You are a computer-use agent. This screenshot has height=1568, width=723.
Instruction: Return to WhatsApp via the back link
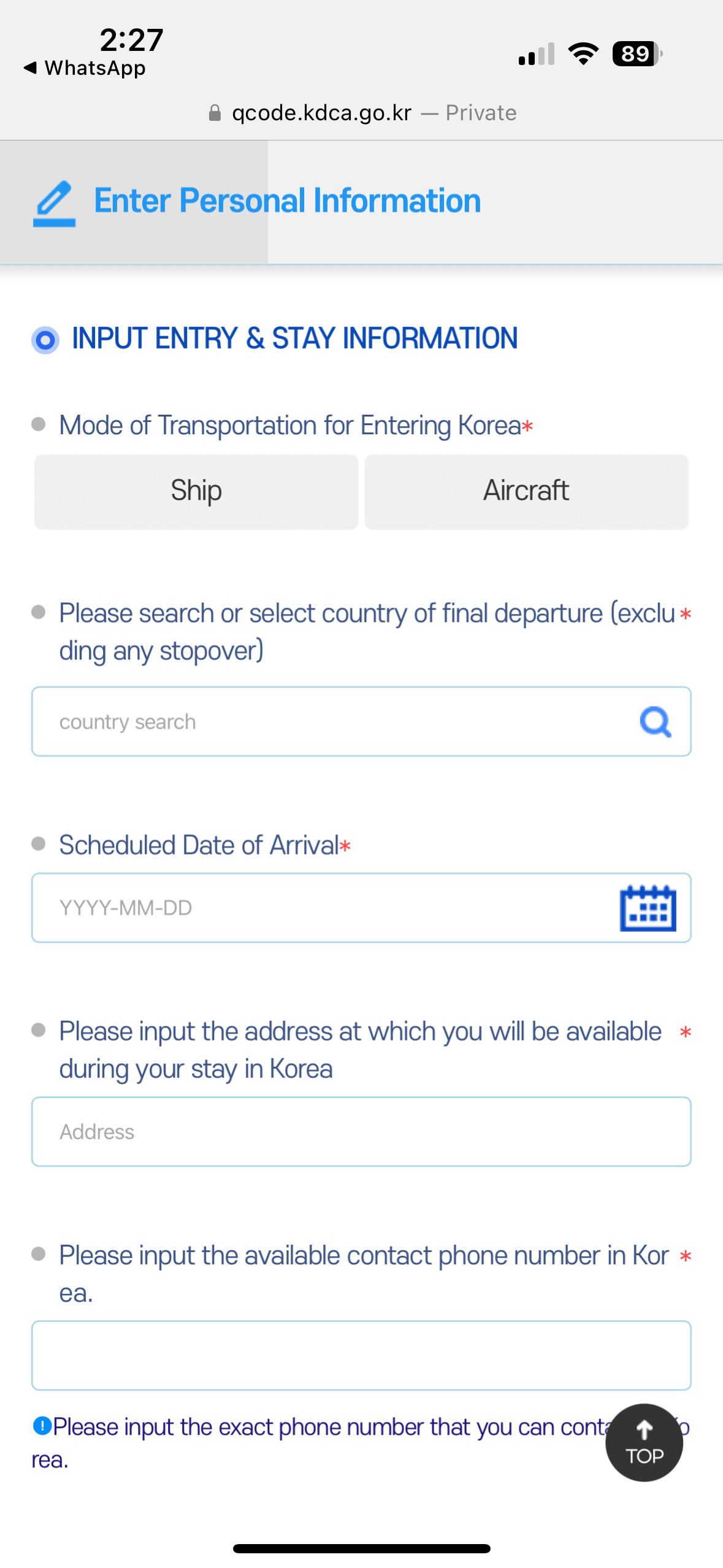coord(83,67)
